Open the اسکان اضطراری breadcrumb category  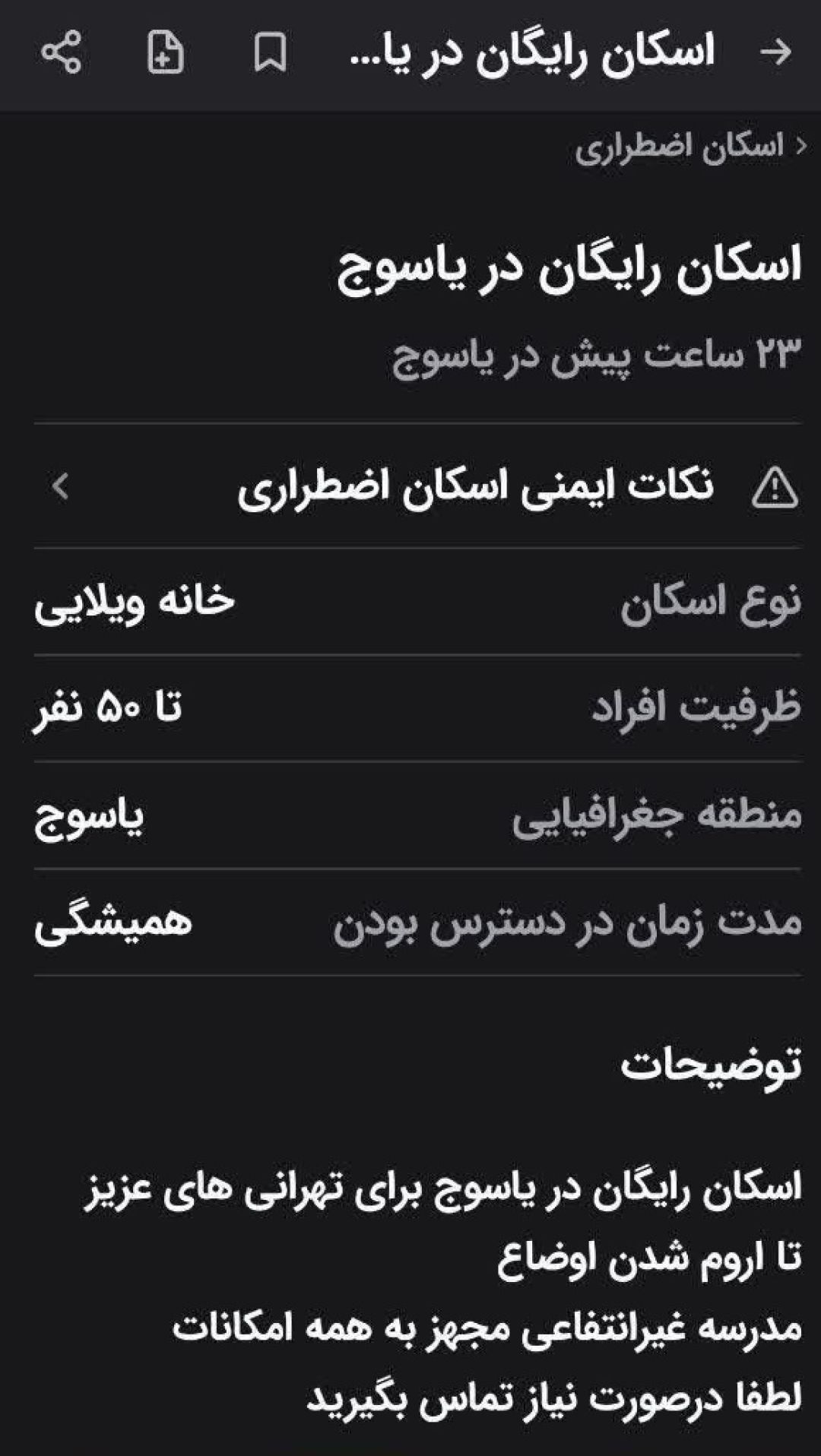689,147
